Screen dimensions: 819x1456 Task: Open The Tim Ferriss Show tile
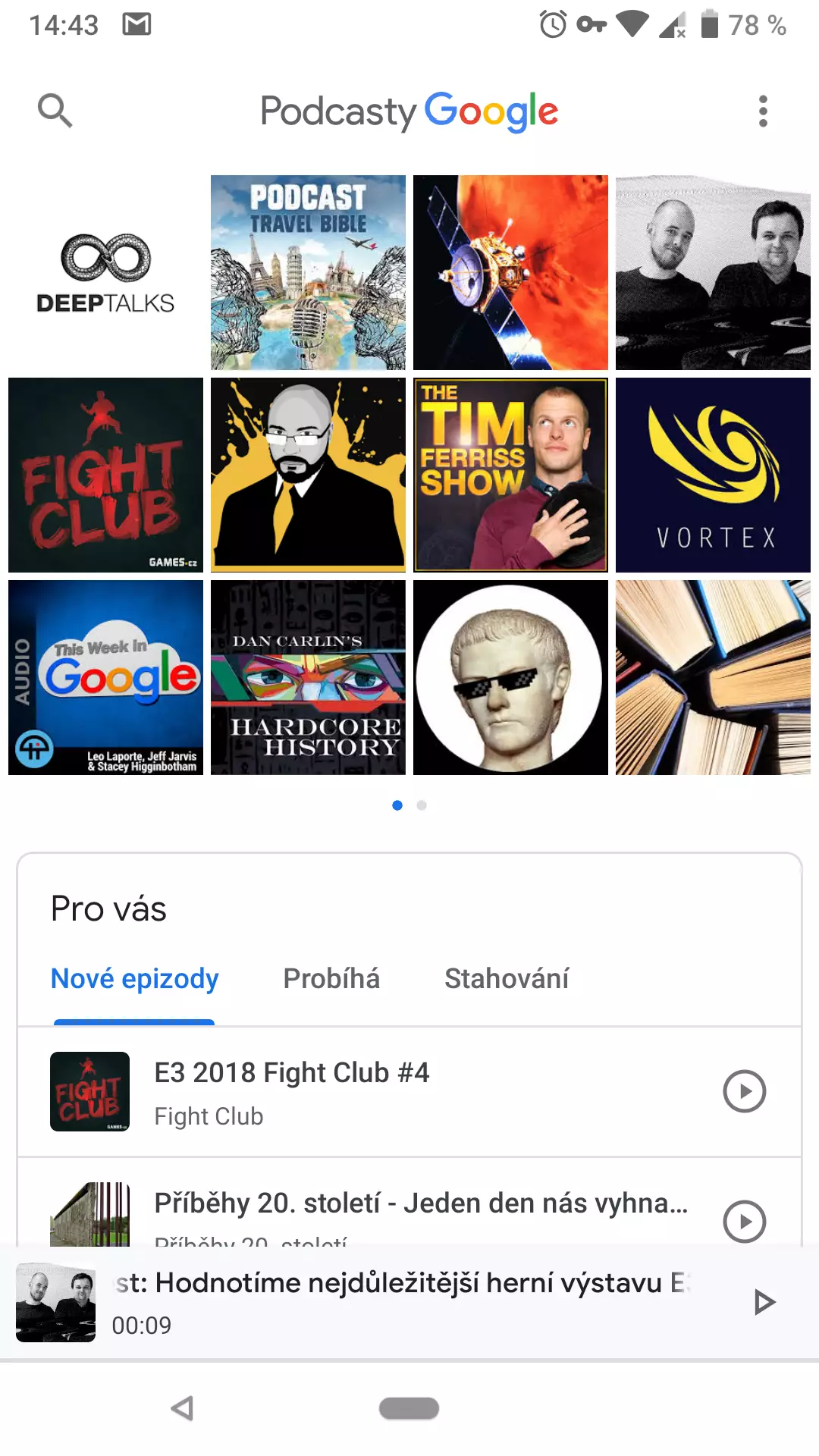510,475
